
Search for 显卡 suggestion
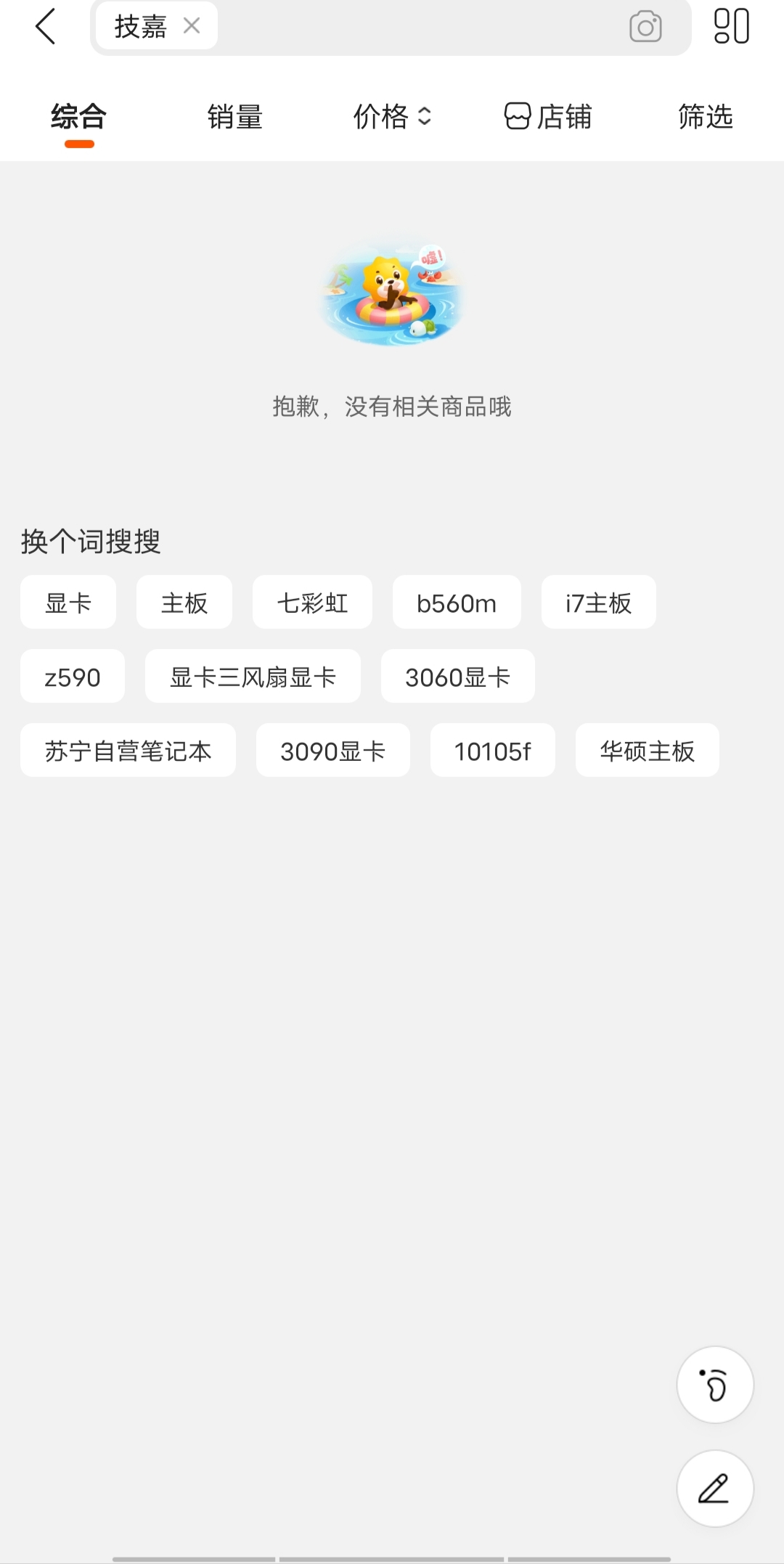tap(68, 603)
